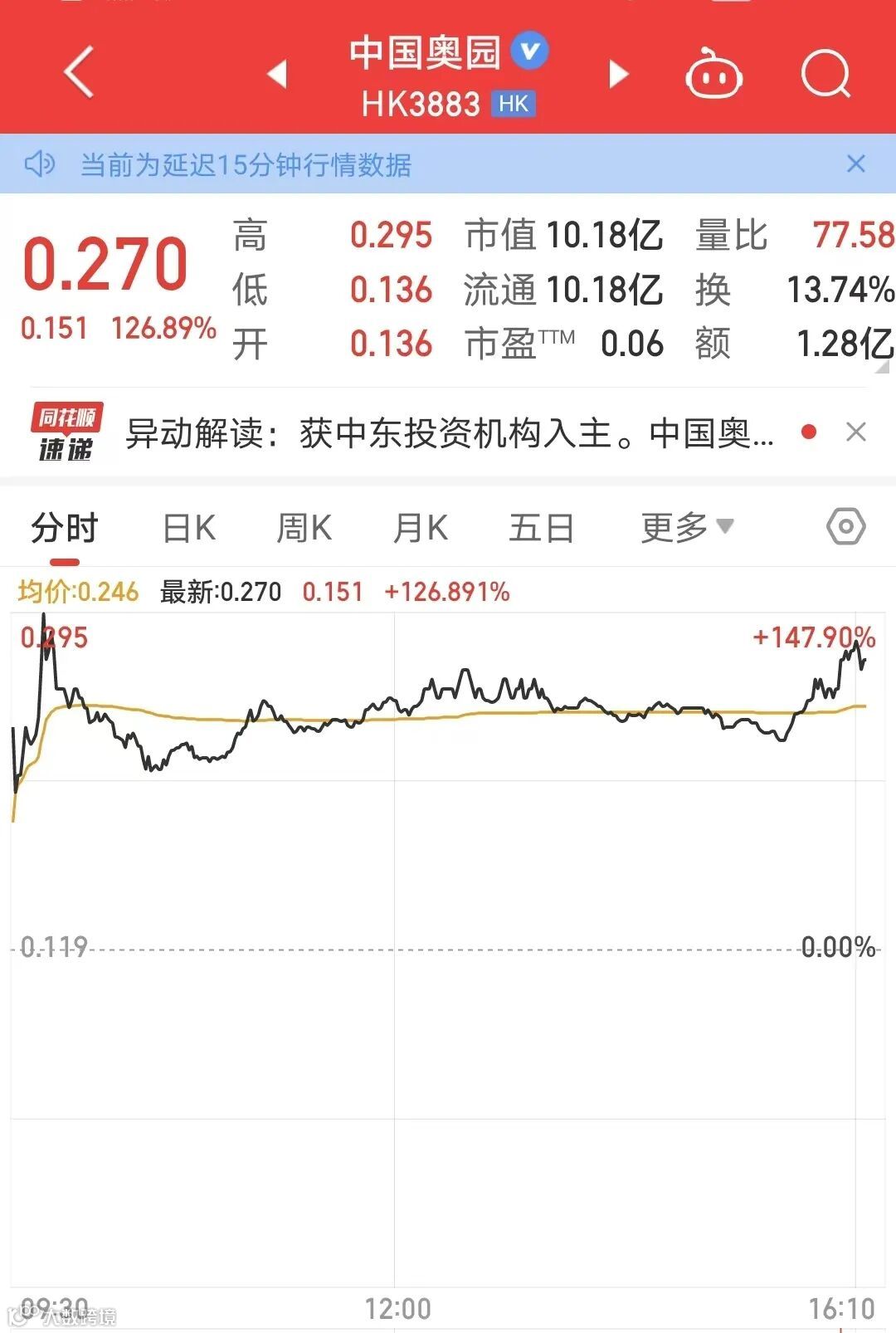Open stock search magnifier
The image size is (896, 1333).
coord(825,75)
